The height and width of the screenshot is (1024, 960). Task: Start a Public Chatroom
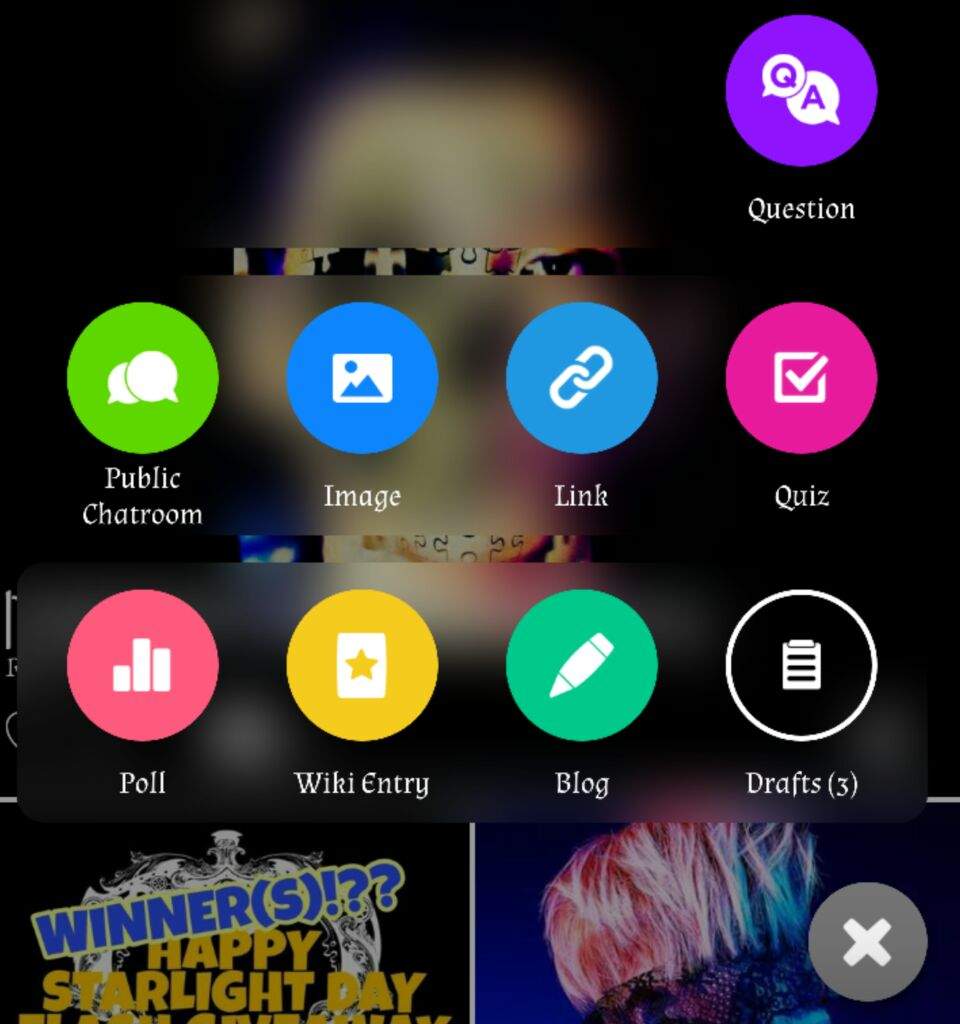(x=142, y=378)
